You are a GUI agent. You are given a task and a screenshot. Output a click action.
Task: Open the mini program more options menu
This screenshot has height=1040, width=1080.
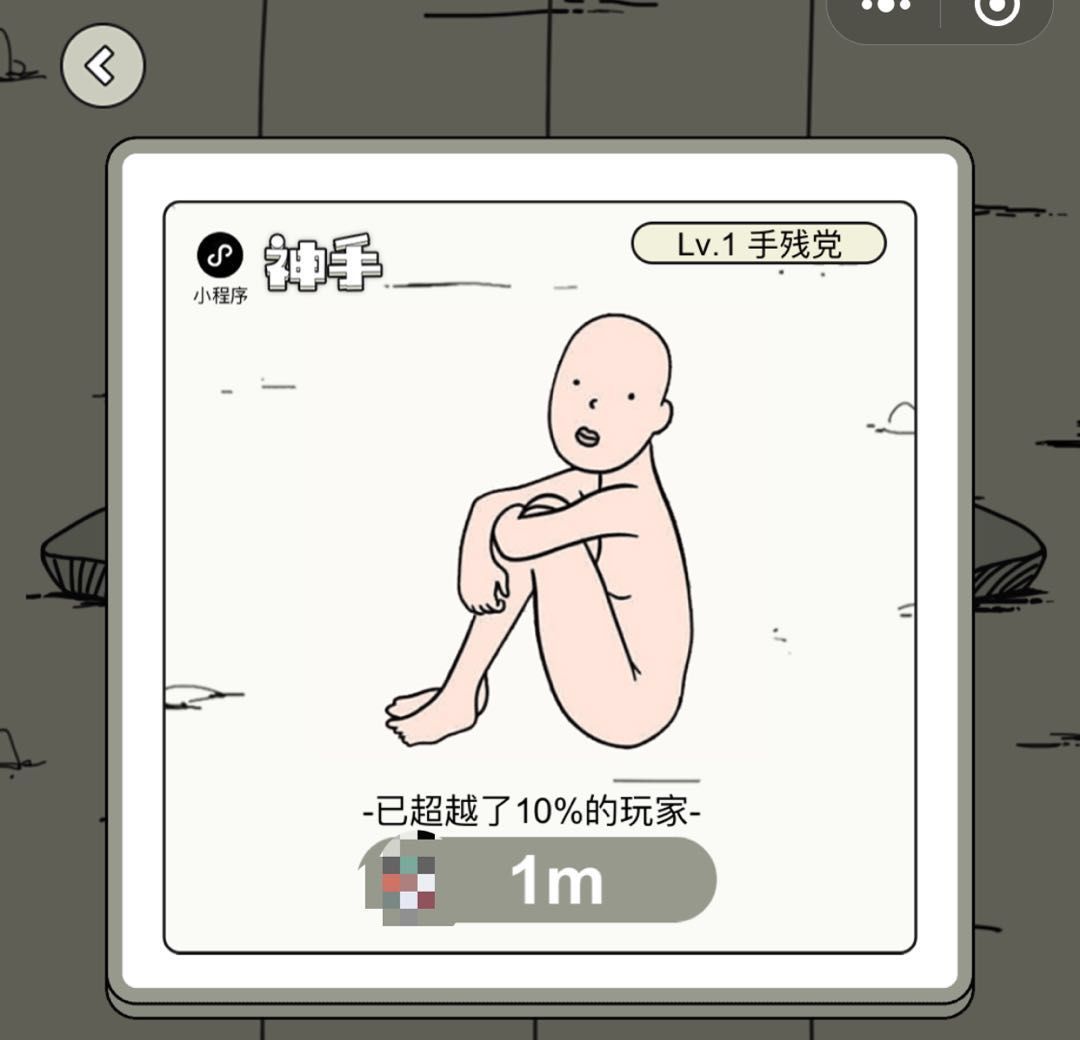pyautogui.click(x=885, y=8)
